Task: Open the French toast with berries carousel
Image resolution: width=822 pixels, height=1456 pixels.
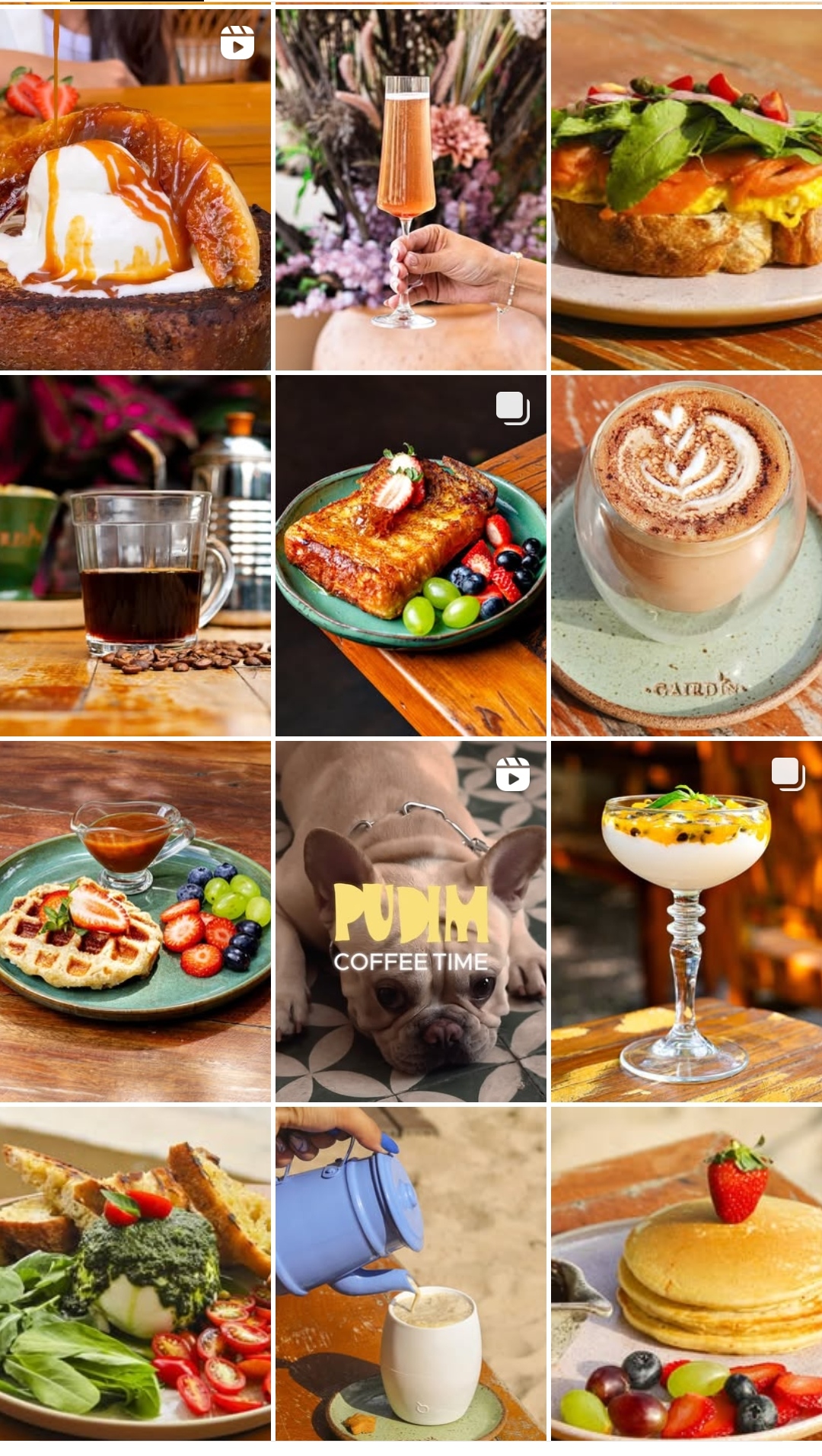Action: tap(410, 555)
